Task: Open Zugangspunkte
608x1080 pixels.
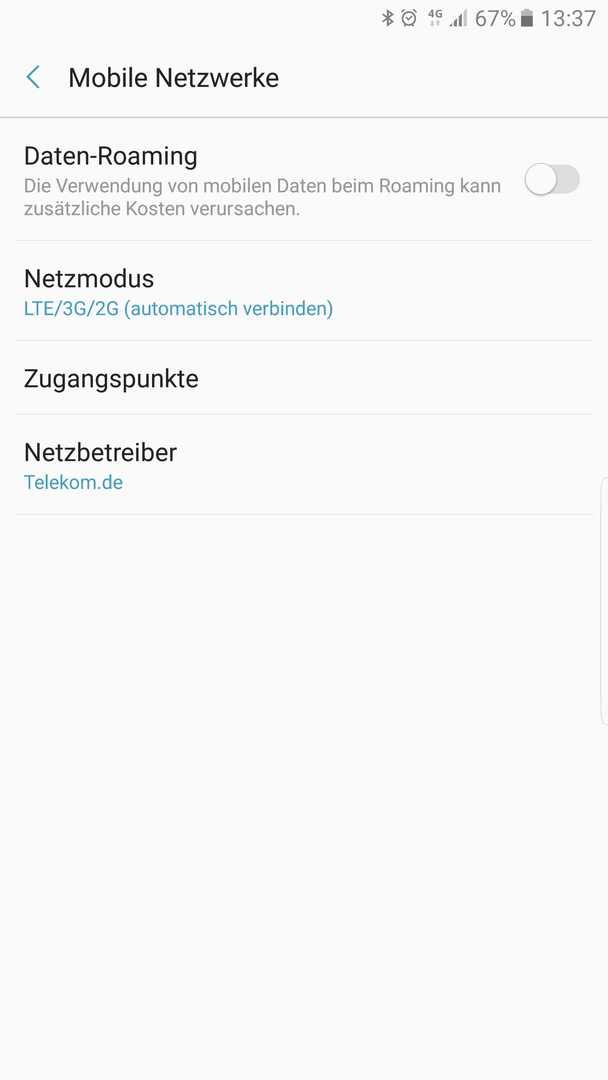Action: pyautogui.click(x=304, y=377)
